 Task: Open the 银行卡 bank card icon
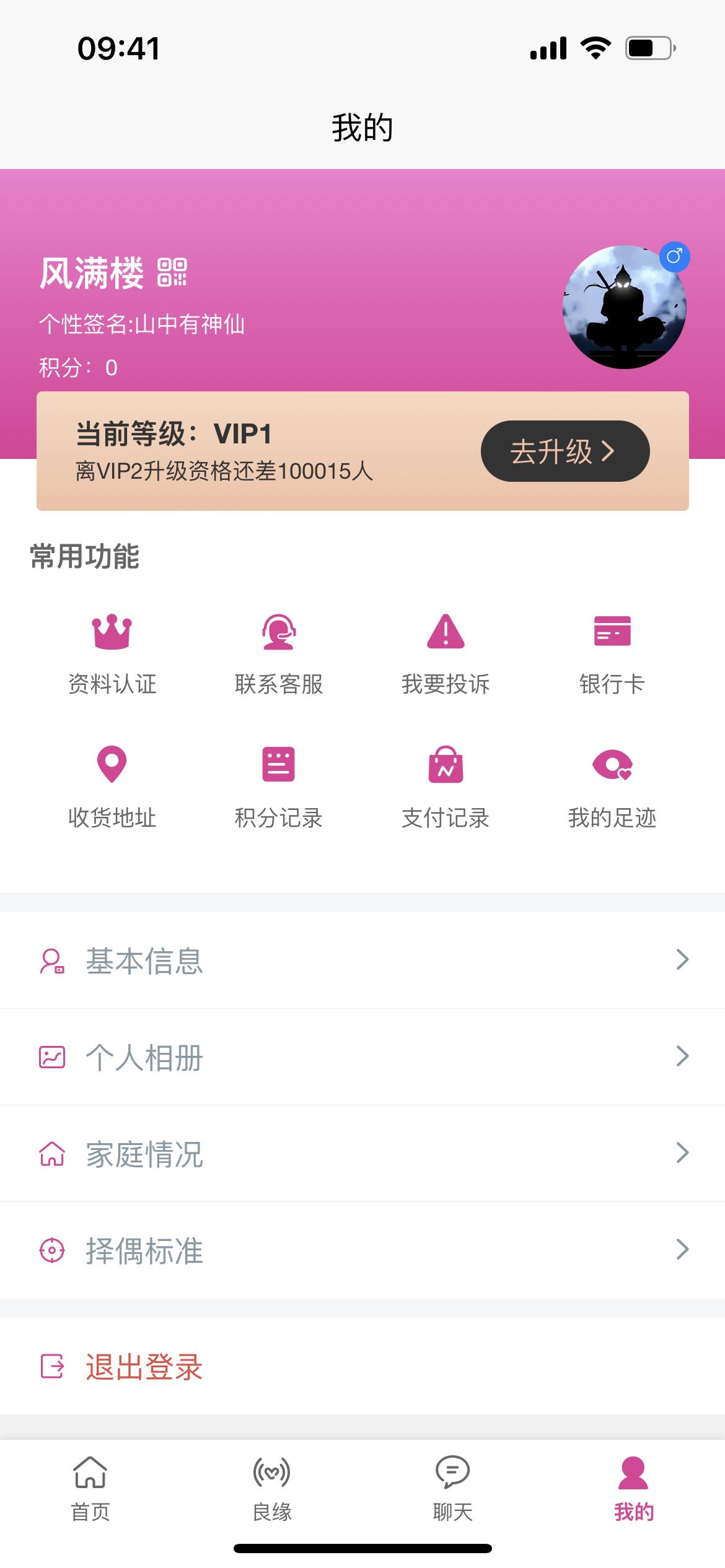click(612, 632)
